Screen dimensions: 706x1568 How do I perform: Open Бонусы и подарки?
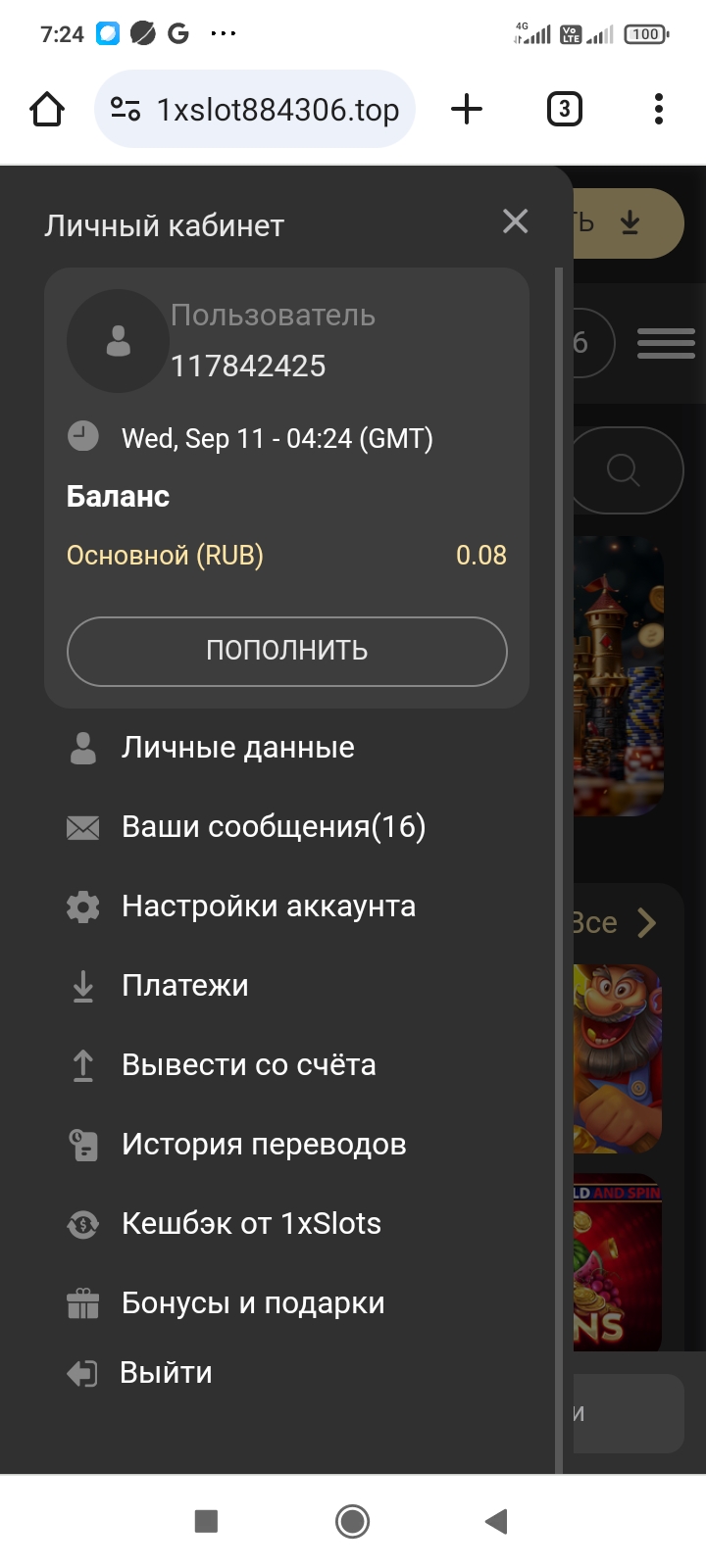pos(252,1303)
